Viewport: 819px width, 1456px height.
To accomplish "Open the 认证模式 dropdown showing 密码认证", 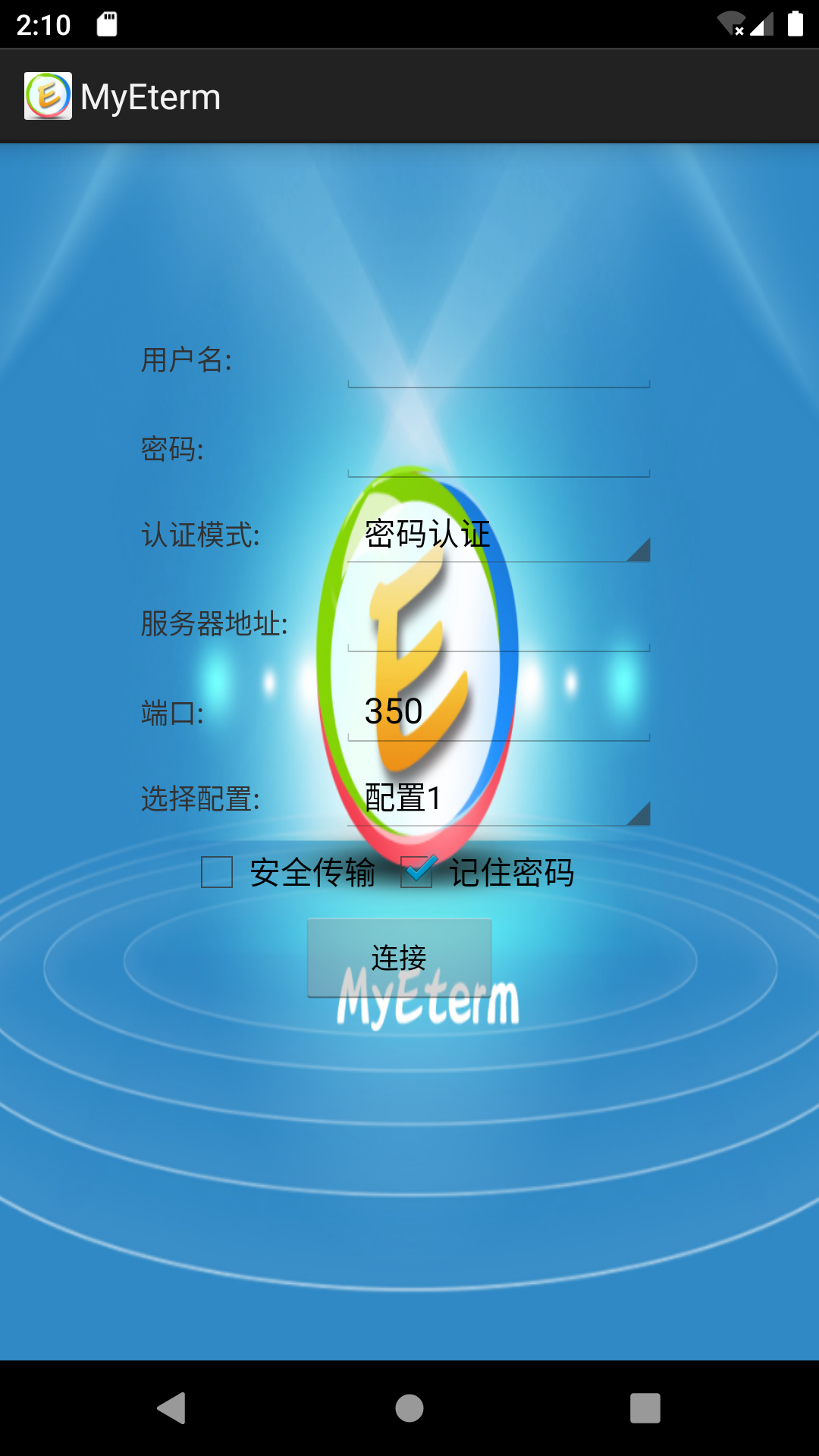I will point(498,535).
